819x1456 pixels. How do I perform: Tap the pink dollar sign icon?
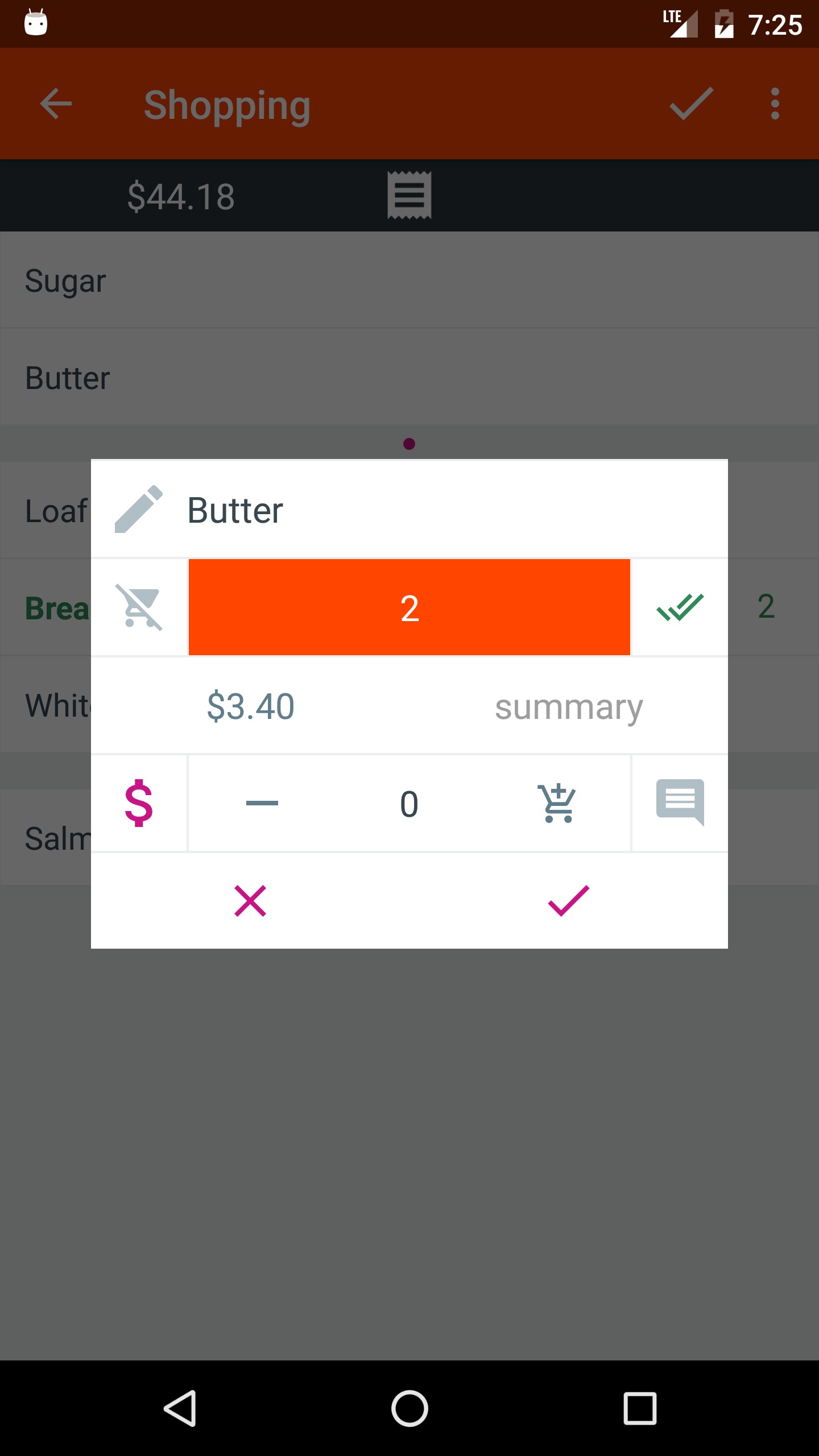(139, 803)
